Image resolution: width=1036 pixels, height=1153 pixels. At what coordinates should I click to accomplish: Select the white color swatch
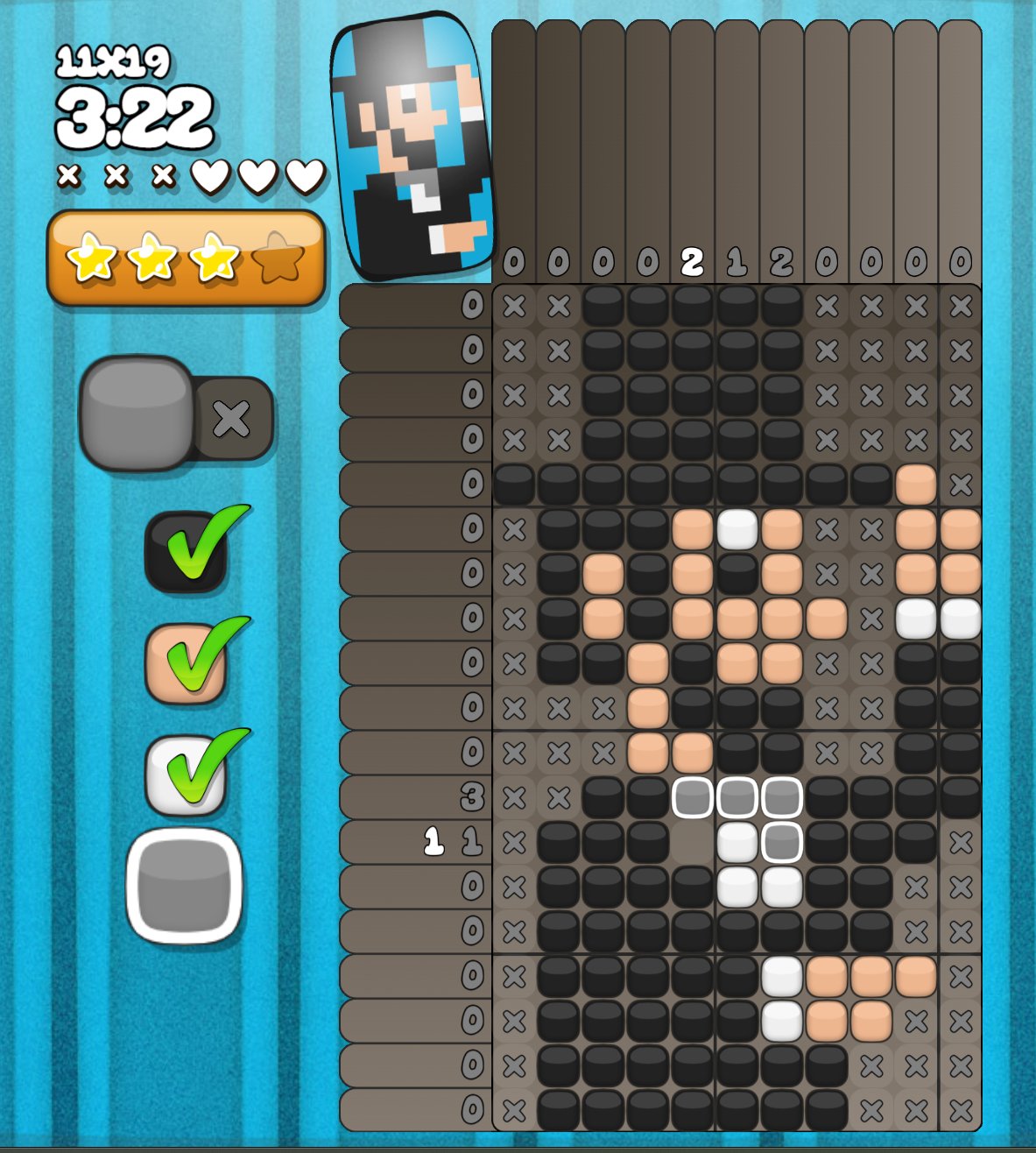[185, 775]
